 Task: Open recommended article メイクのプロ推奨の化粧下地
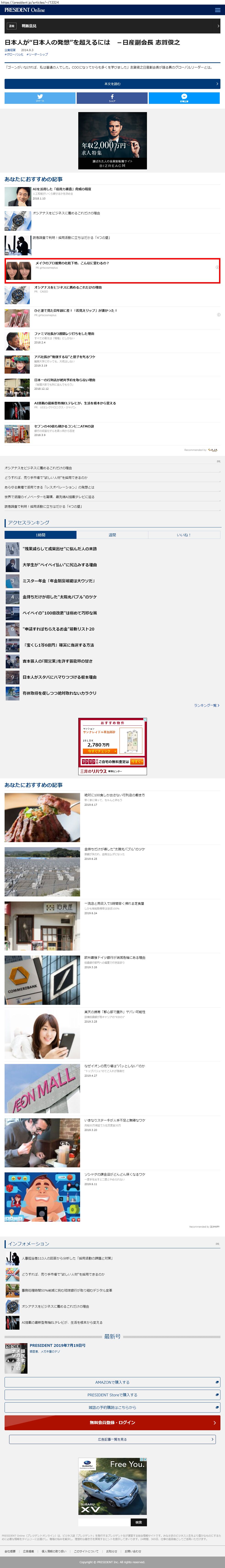coord(72,263)
